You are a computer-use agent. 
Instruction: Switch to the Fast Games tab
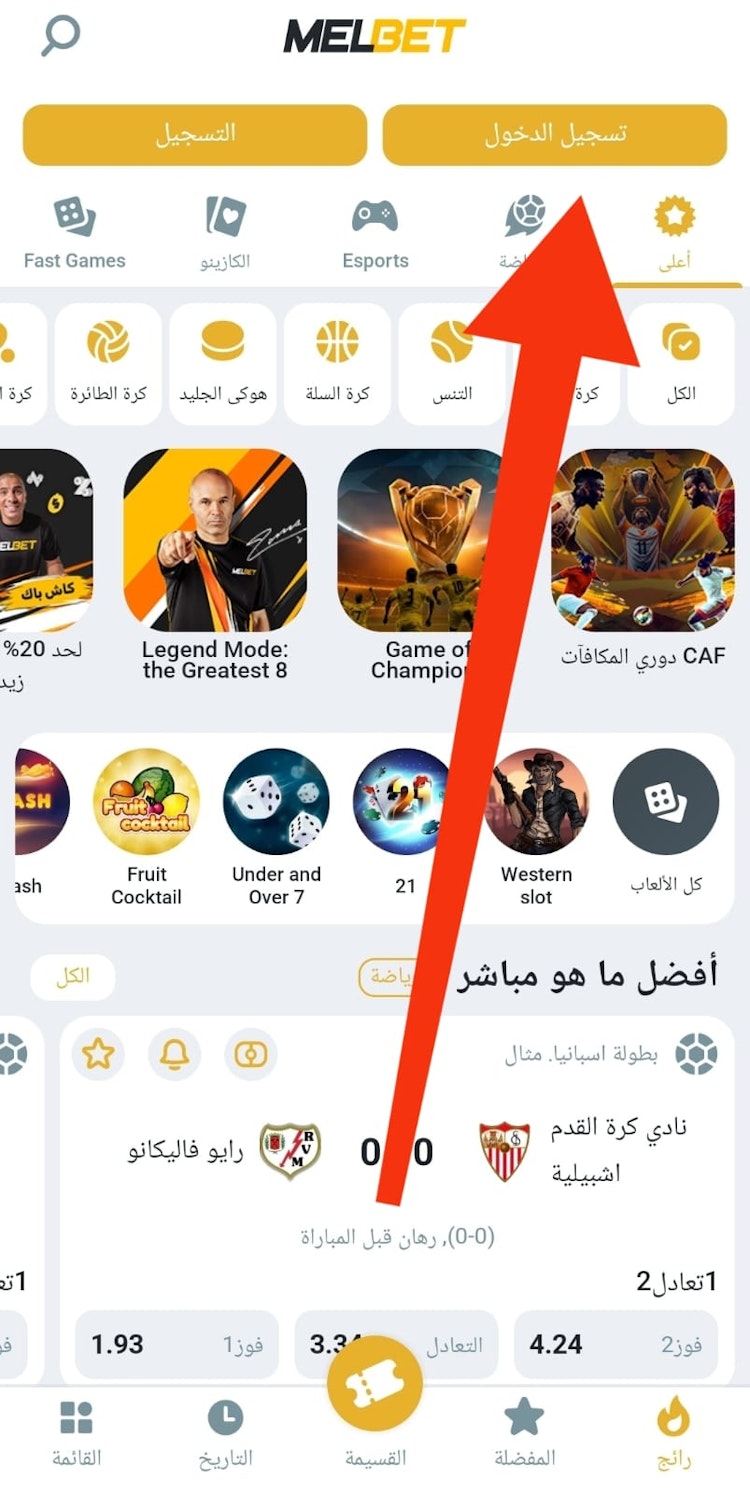pos(74,234)
